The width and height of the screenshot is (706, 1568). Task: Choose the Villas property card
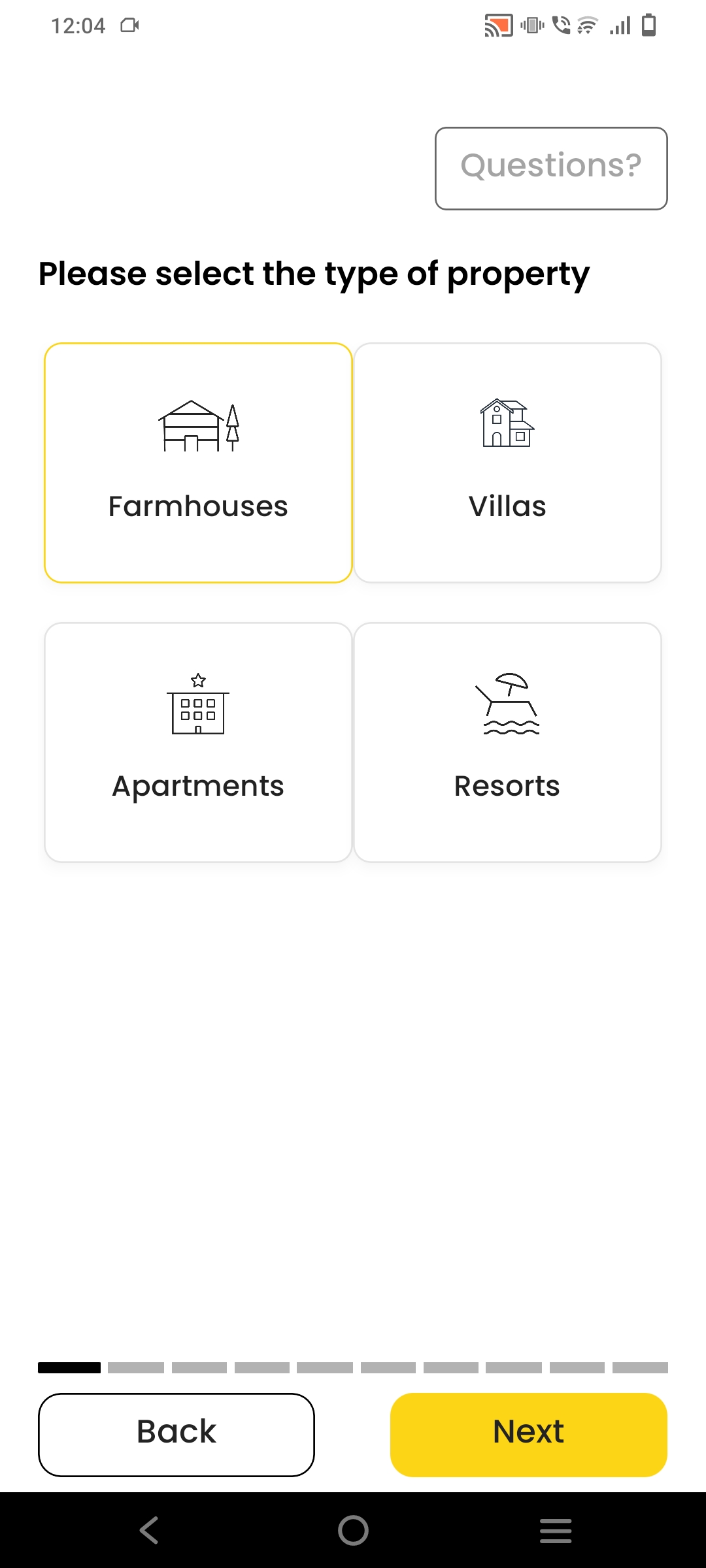(507, 463)
